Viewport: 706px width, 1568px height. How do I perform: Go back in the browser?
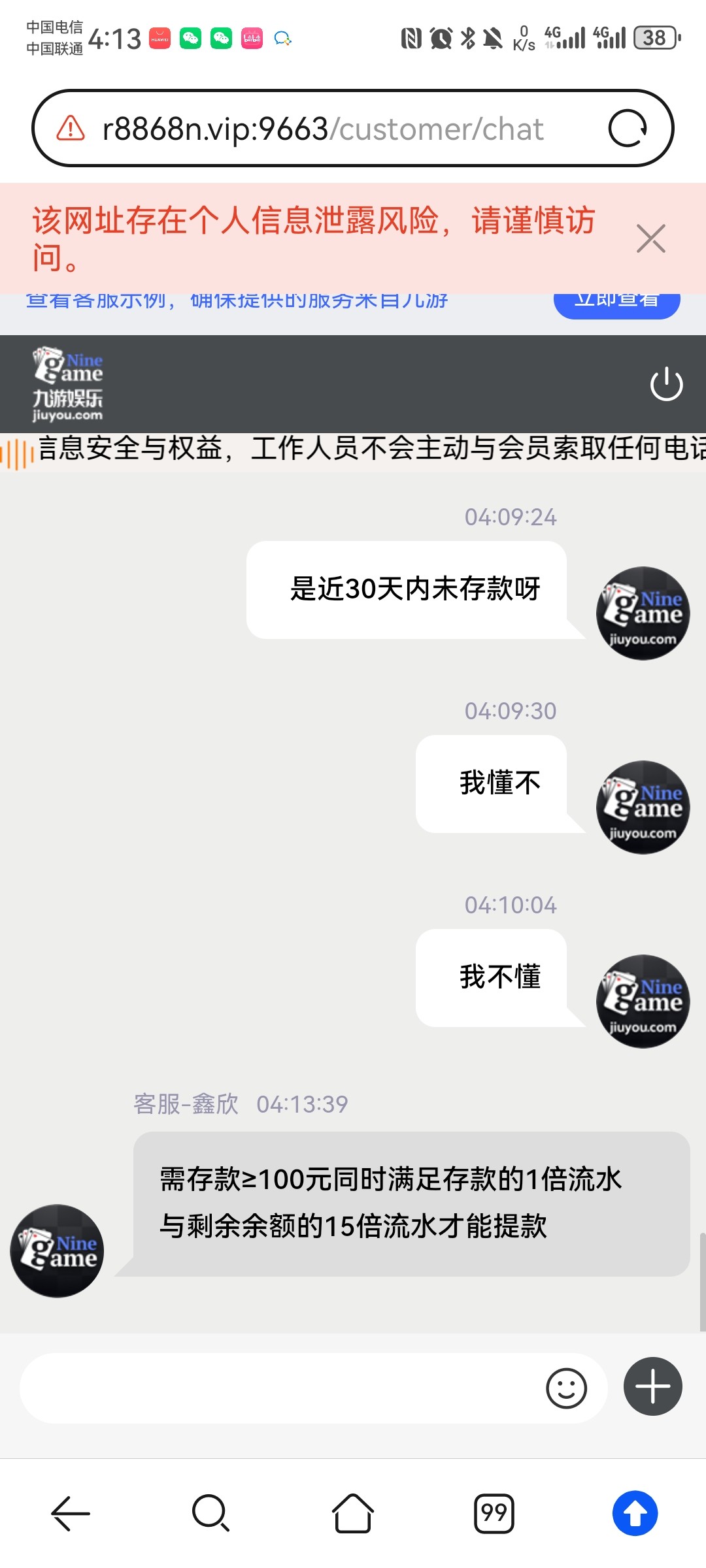pos(71,1513)
